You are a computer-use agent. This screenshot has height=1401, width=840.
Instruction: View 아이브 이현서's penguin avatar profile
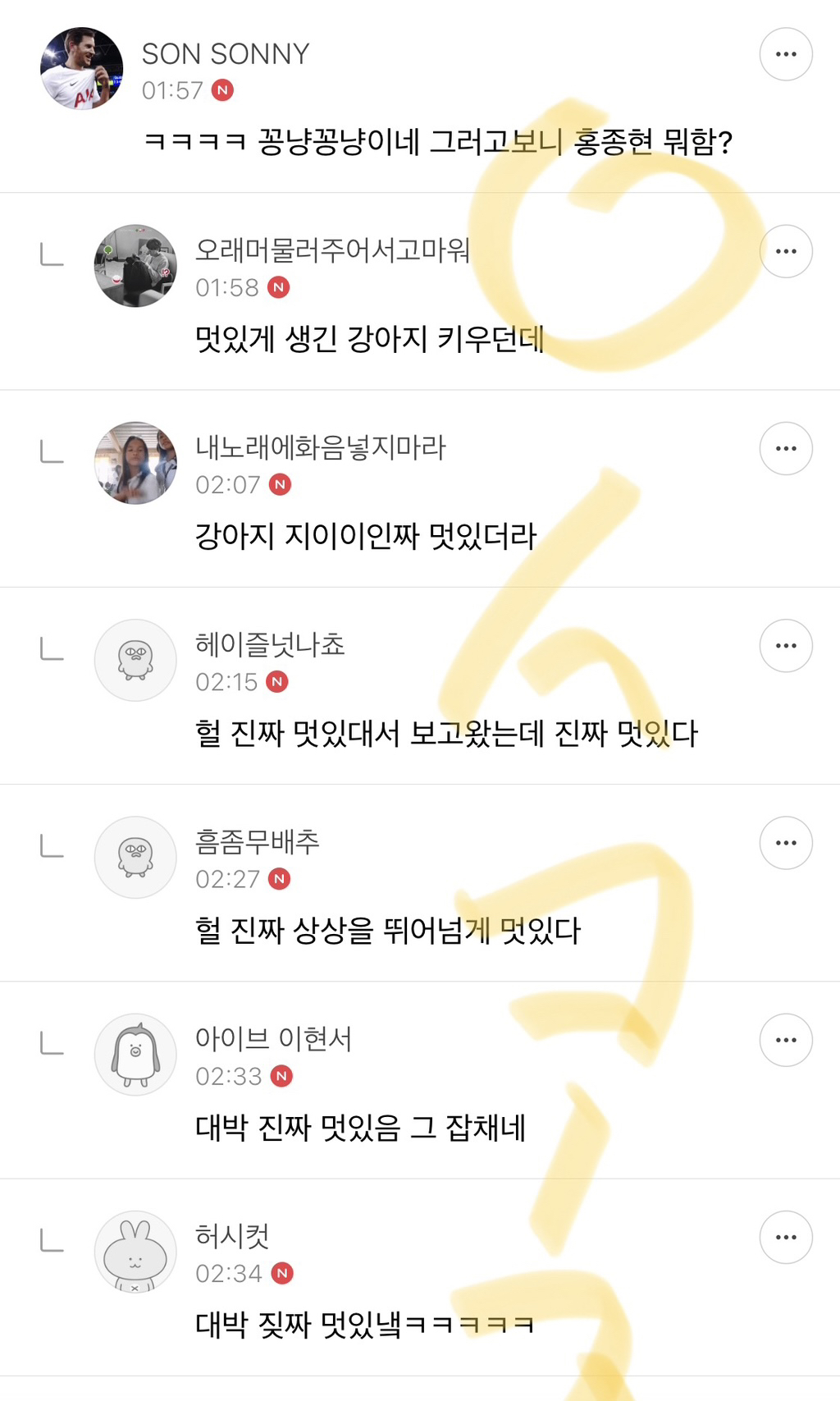pyautogui.click(x=135, y=1055)
